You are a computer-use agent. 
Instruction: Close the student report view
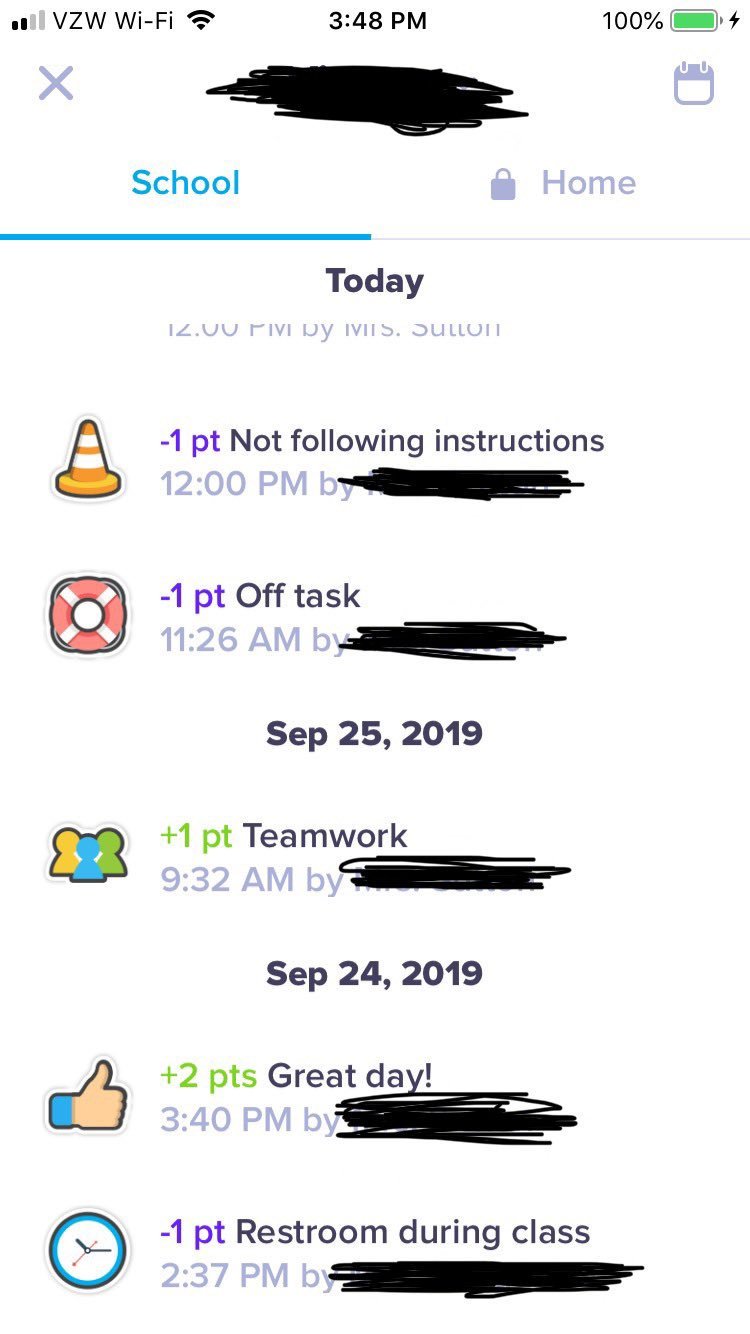coord(56,83)
